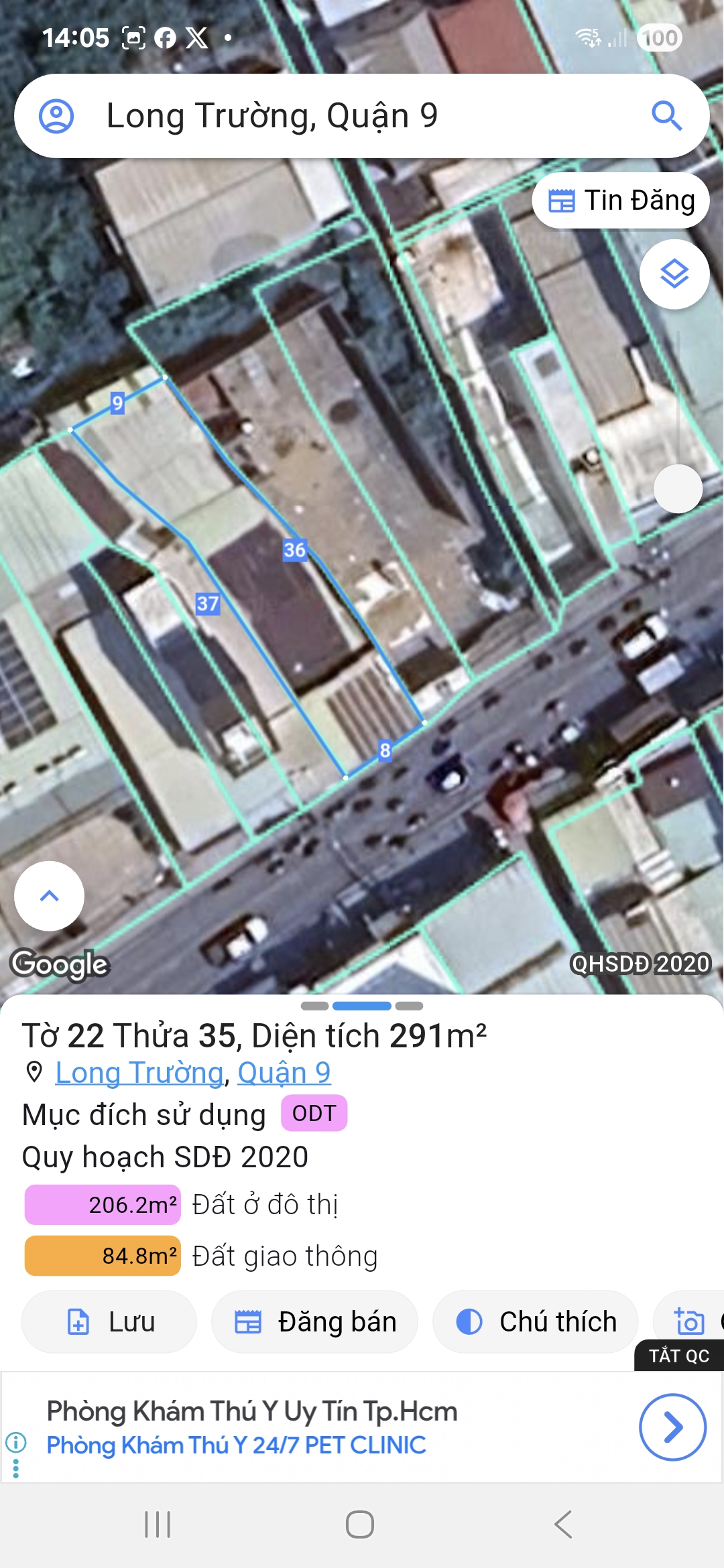Open the account profile icon

point(56,117)
